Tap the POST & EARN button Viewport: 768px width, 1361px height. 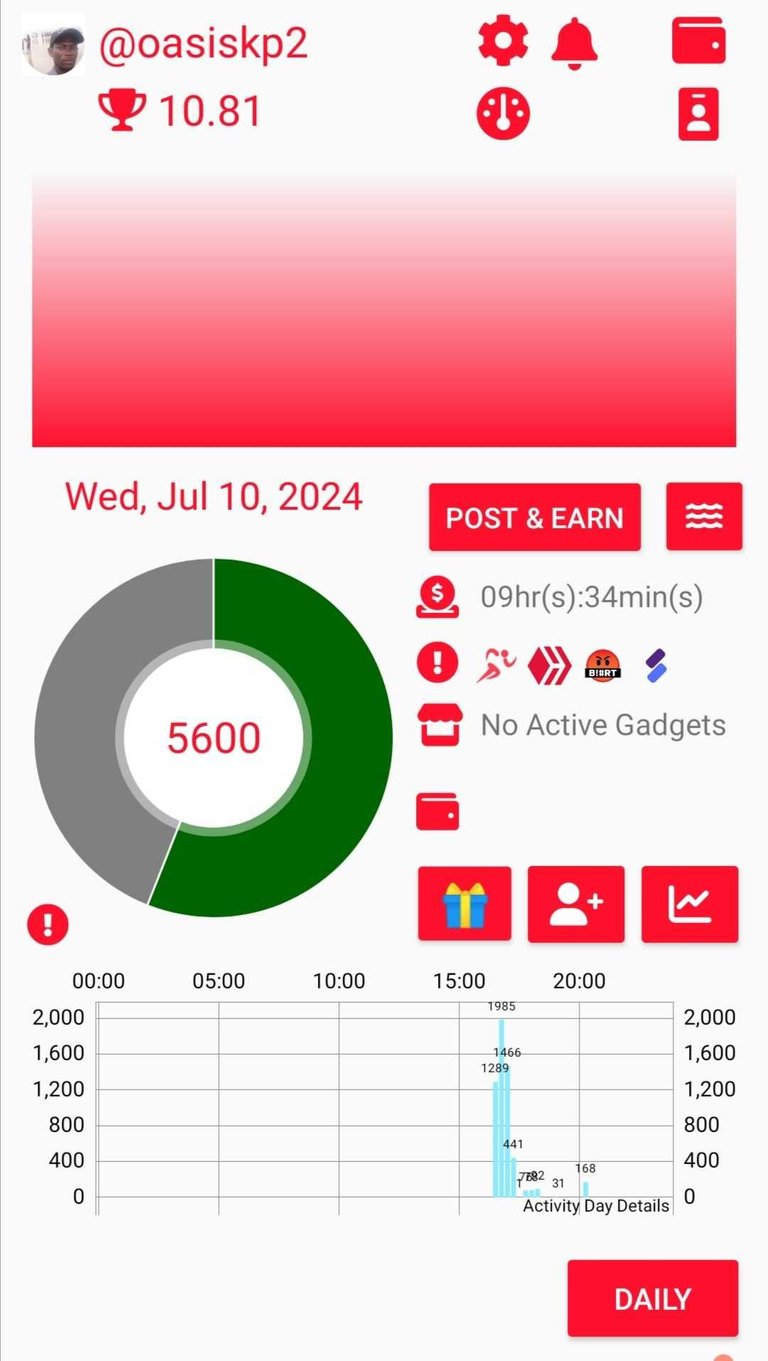pos(535,517)
